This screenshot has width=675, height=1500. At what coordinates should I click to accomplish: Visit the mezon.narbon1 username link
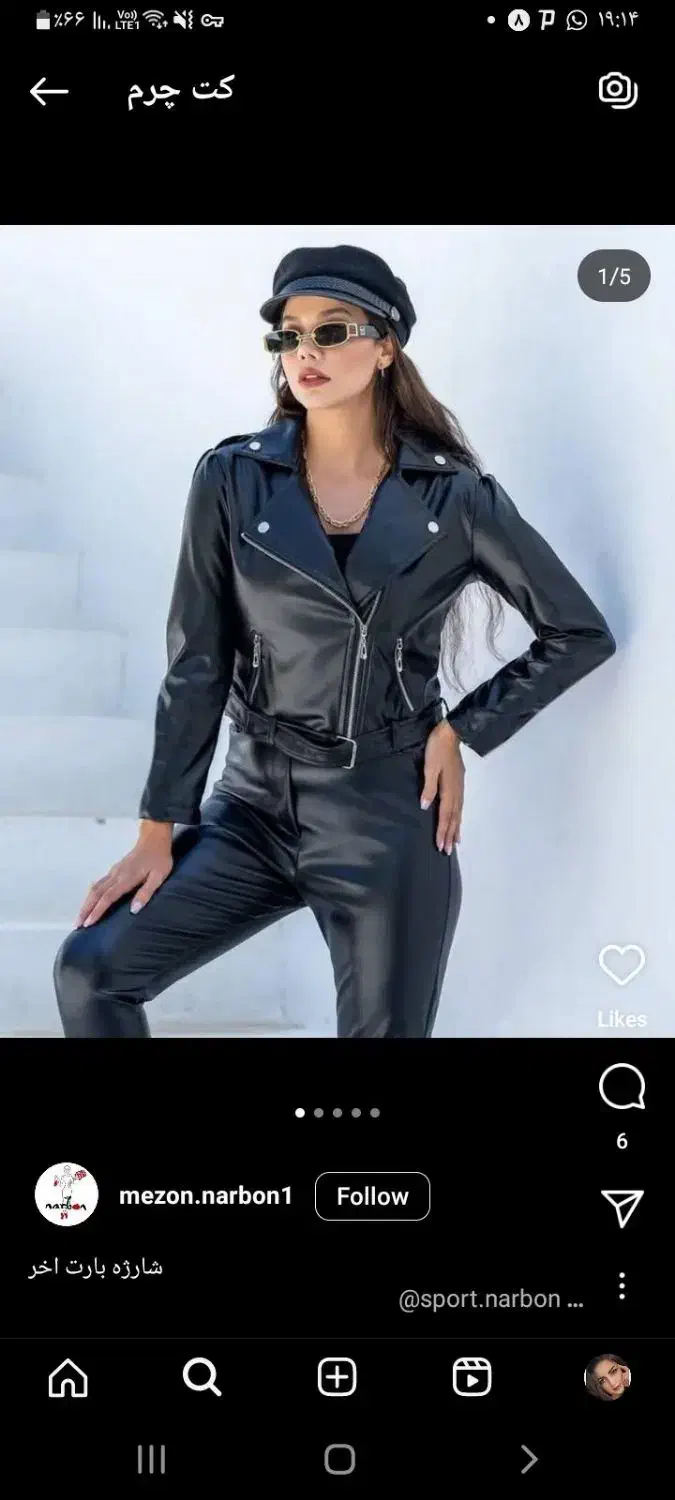click(205, 1196)
